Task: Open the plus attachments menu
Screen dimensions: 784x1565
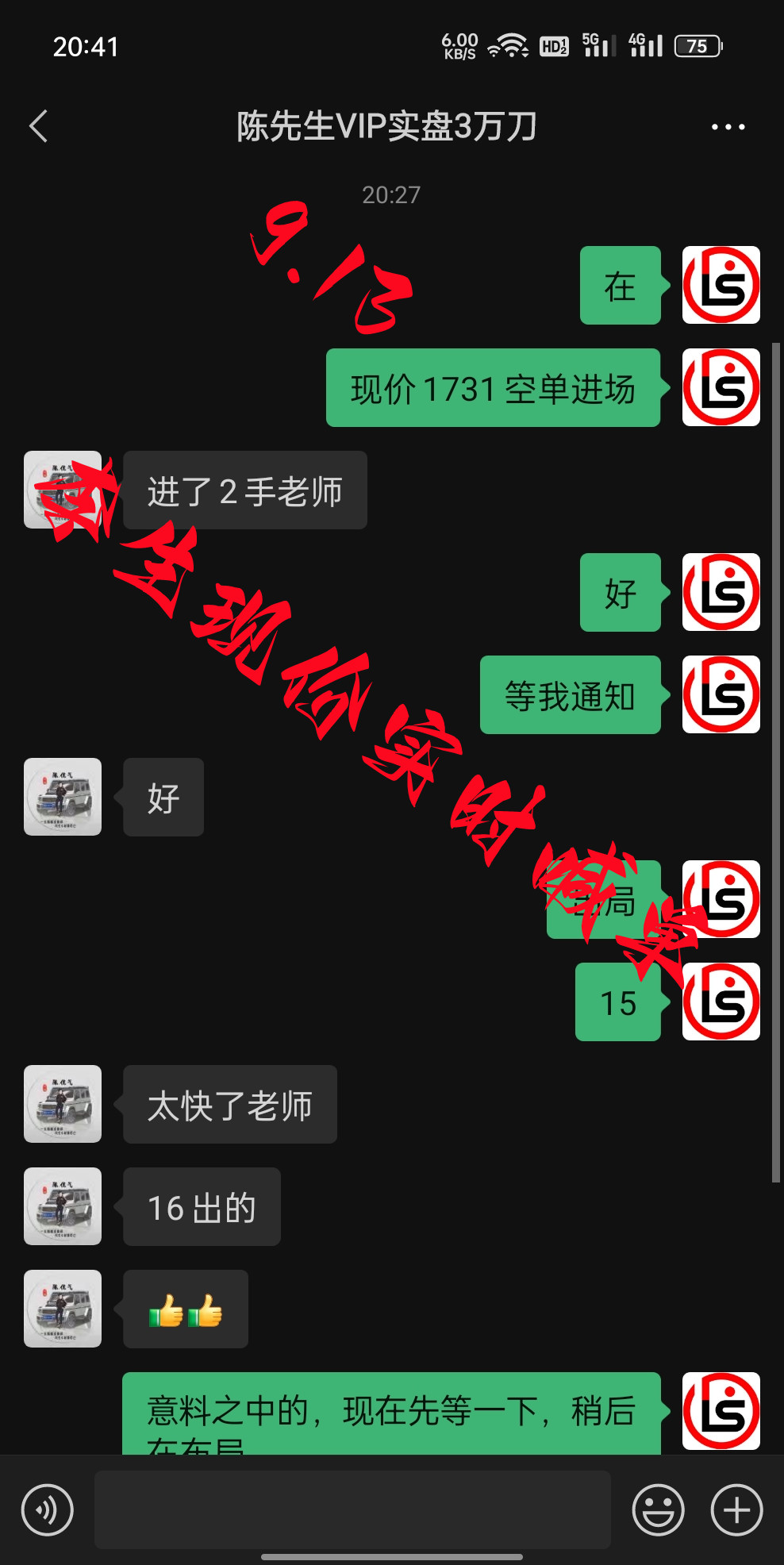Action: pos(736,1509)
